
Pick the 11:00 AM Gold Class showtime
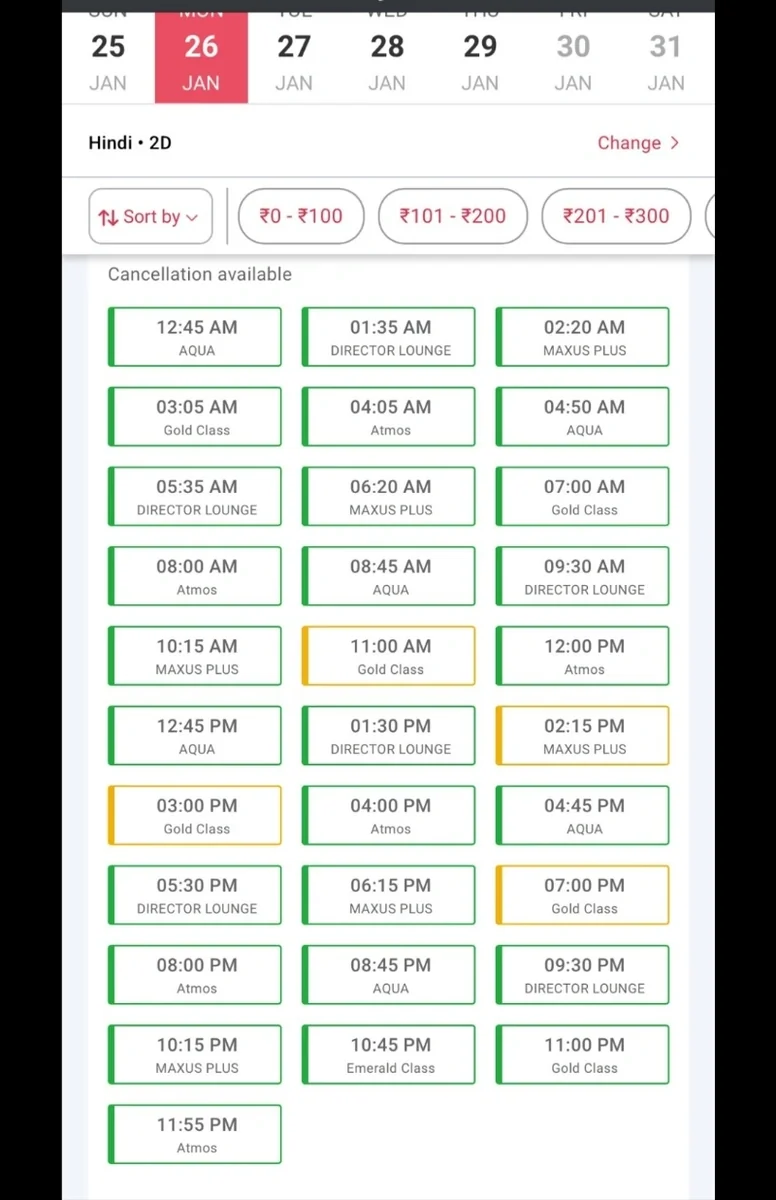coord(389,656)
